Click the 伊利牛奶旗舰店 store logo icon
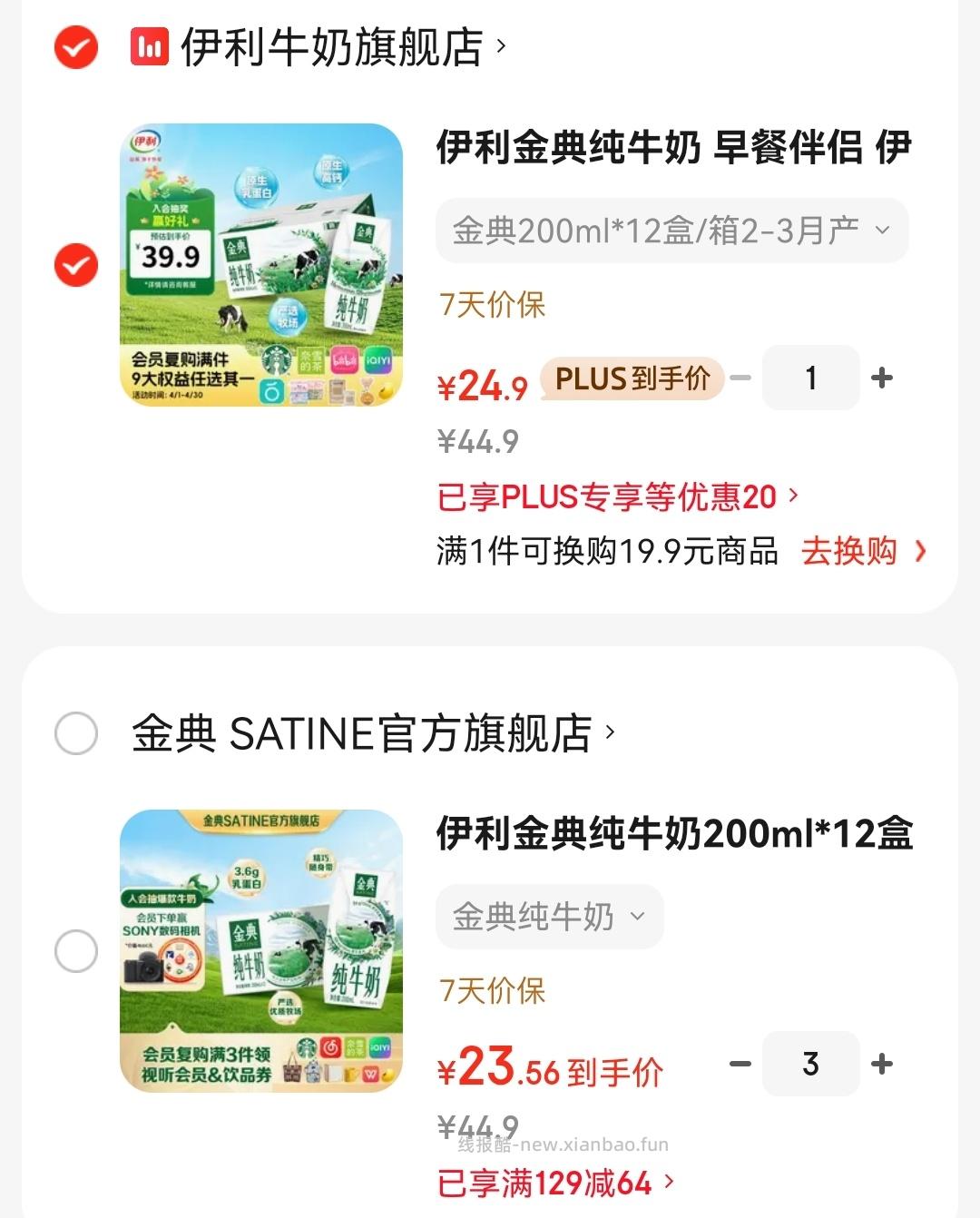 click(x=148, y=48)
